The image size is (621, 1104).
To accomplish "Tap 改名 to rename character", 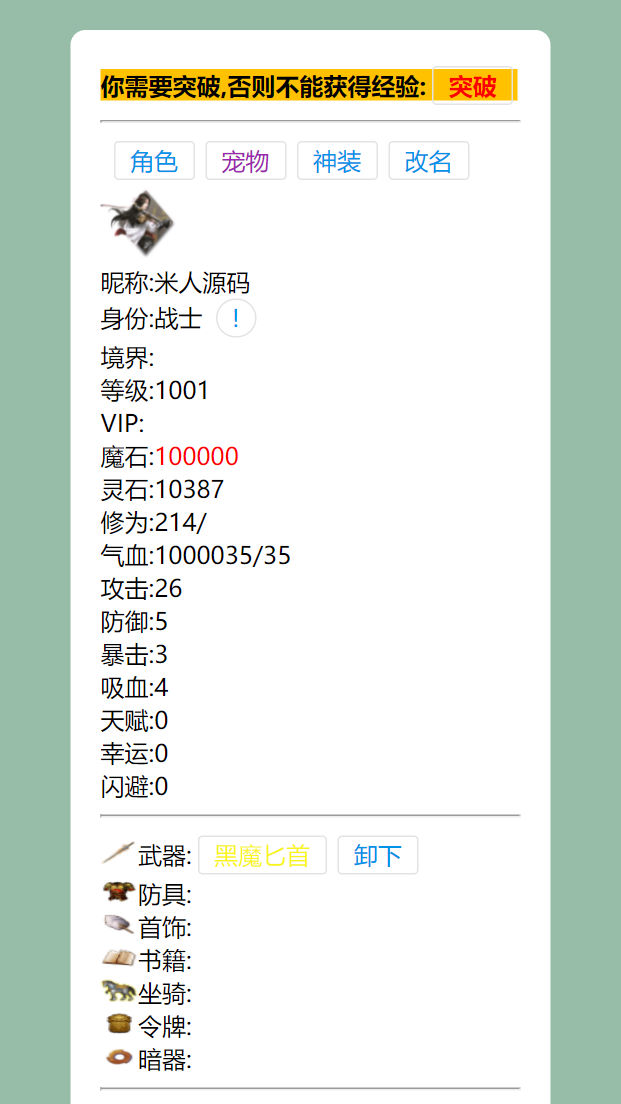I will [429, 161].
